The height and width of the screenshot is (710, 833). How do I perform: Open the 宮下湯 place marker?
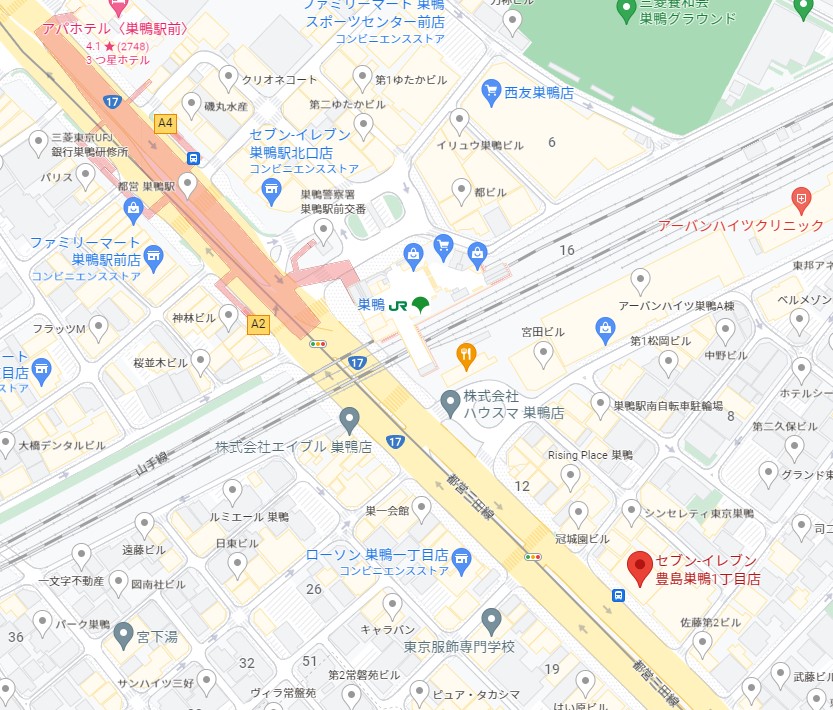point(123,633)
